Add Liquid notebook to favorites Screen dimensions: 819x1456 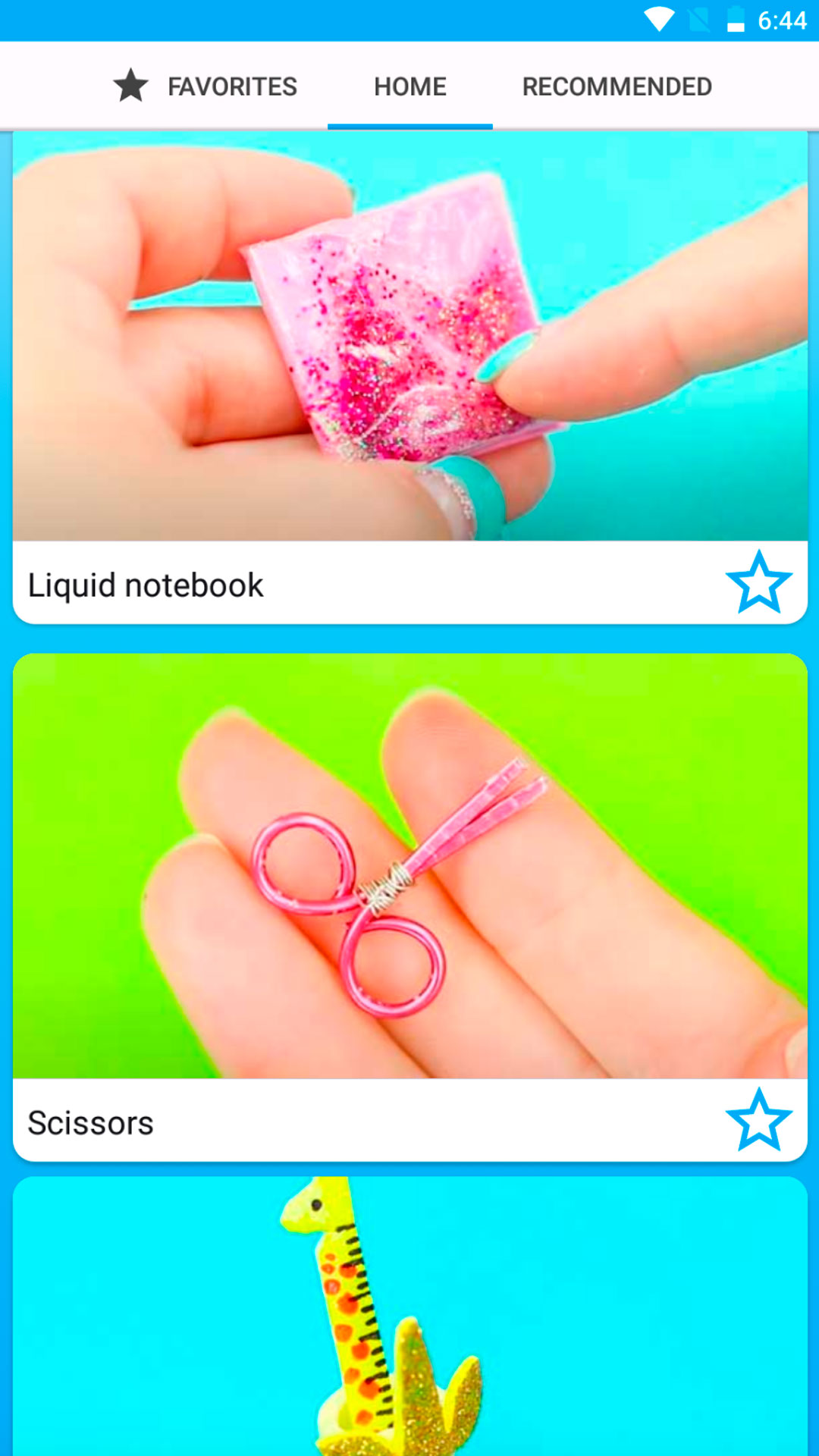coord(758,583)
